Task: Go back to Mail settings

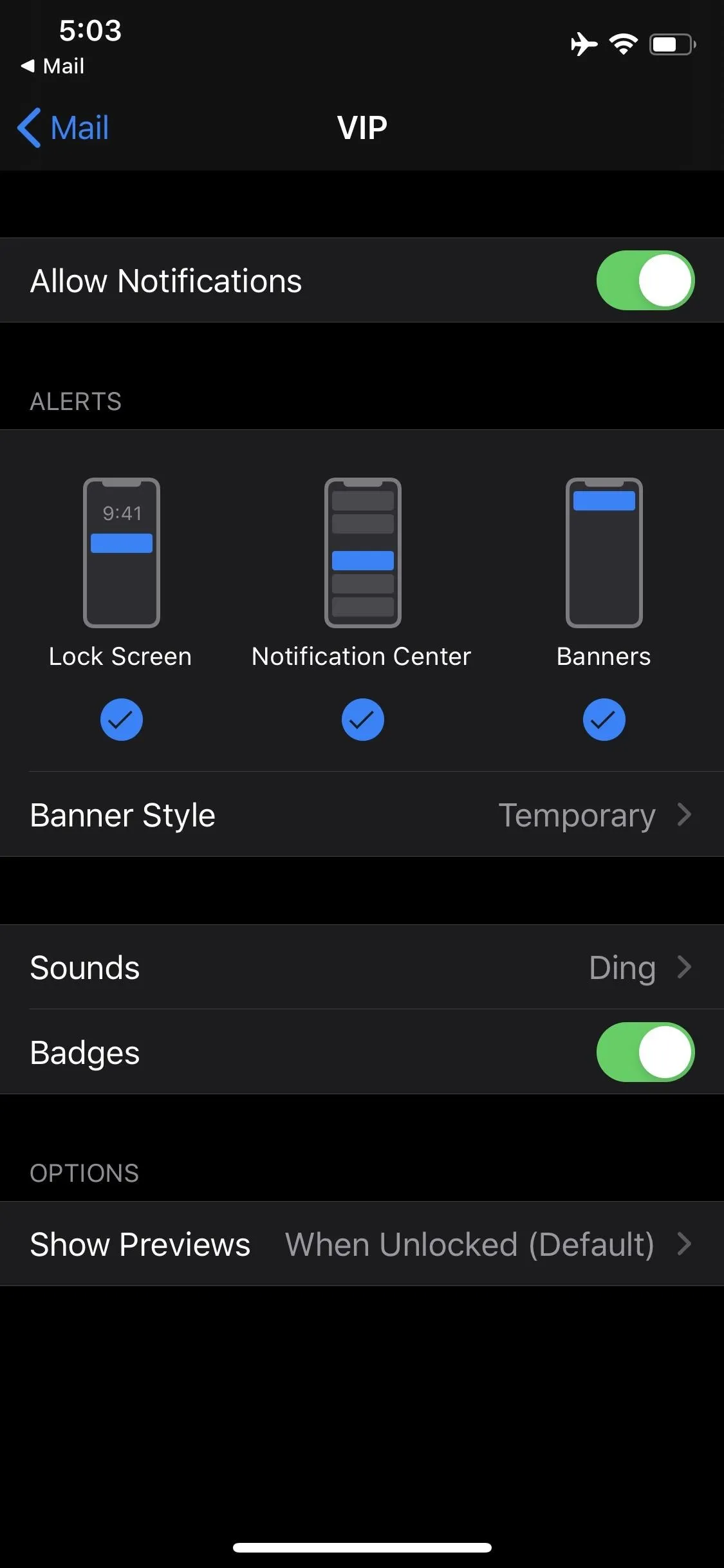Action: pos(63,127)
